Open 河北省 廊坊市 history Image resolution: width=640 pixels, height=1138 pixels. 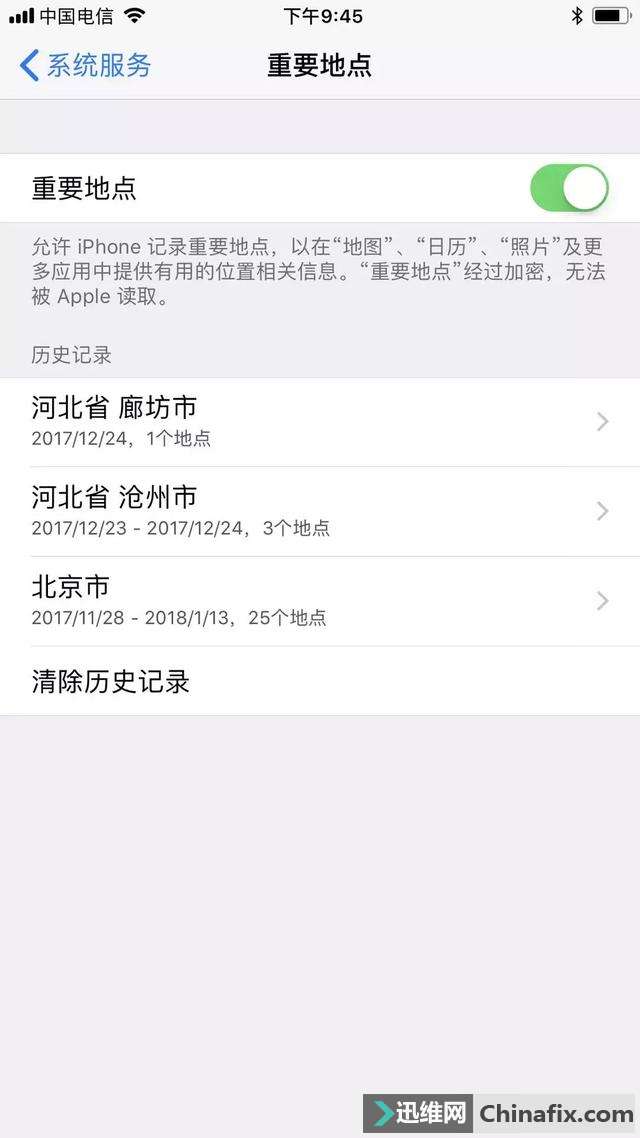[x=320, y=422]
